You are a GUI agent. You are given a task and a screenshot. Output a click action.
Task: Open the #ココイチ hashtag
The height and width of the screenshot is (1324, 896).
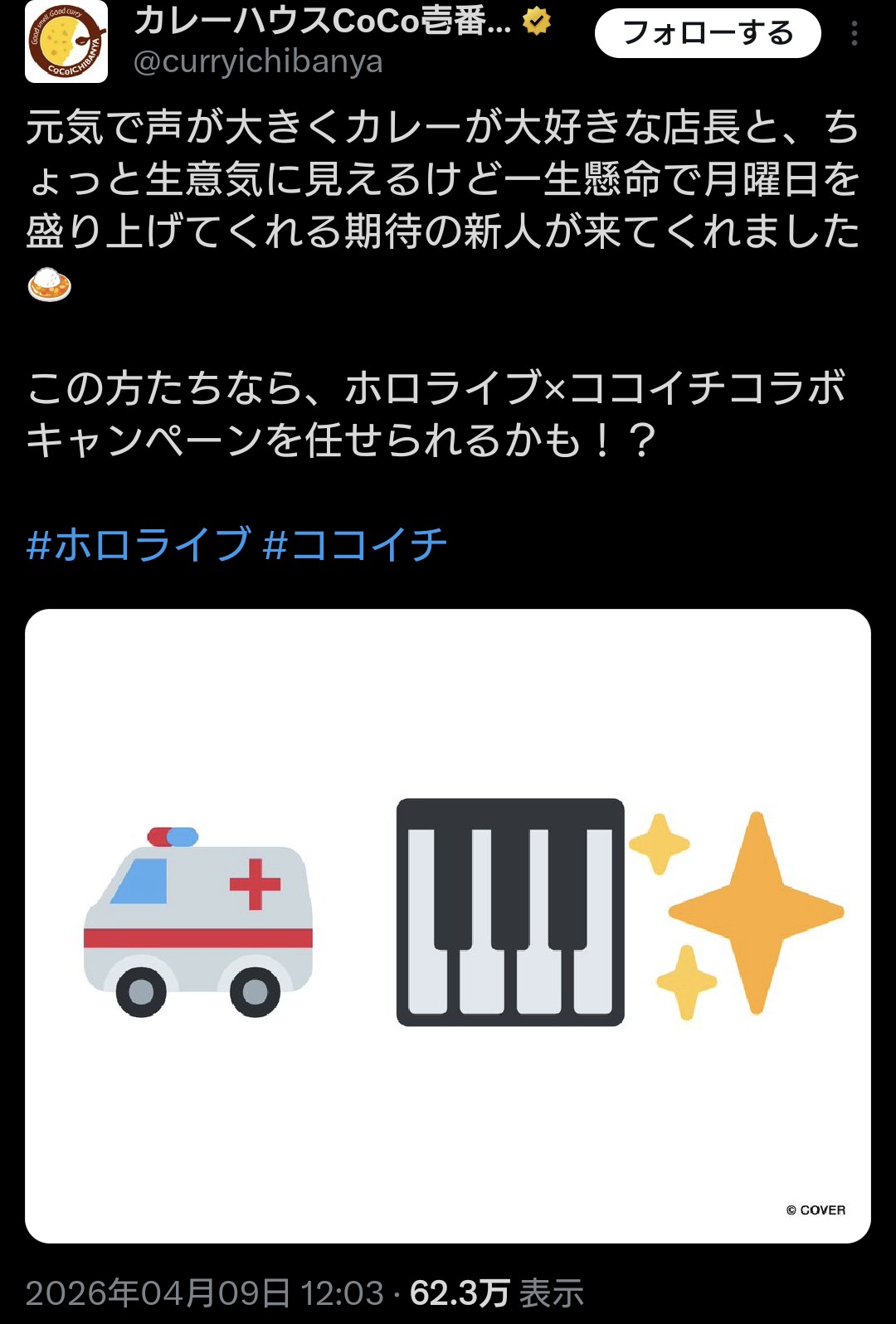tap(355, 544)
